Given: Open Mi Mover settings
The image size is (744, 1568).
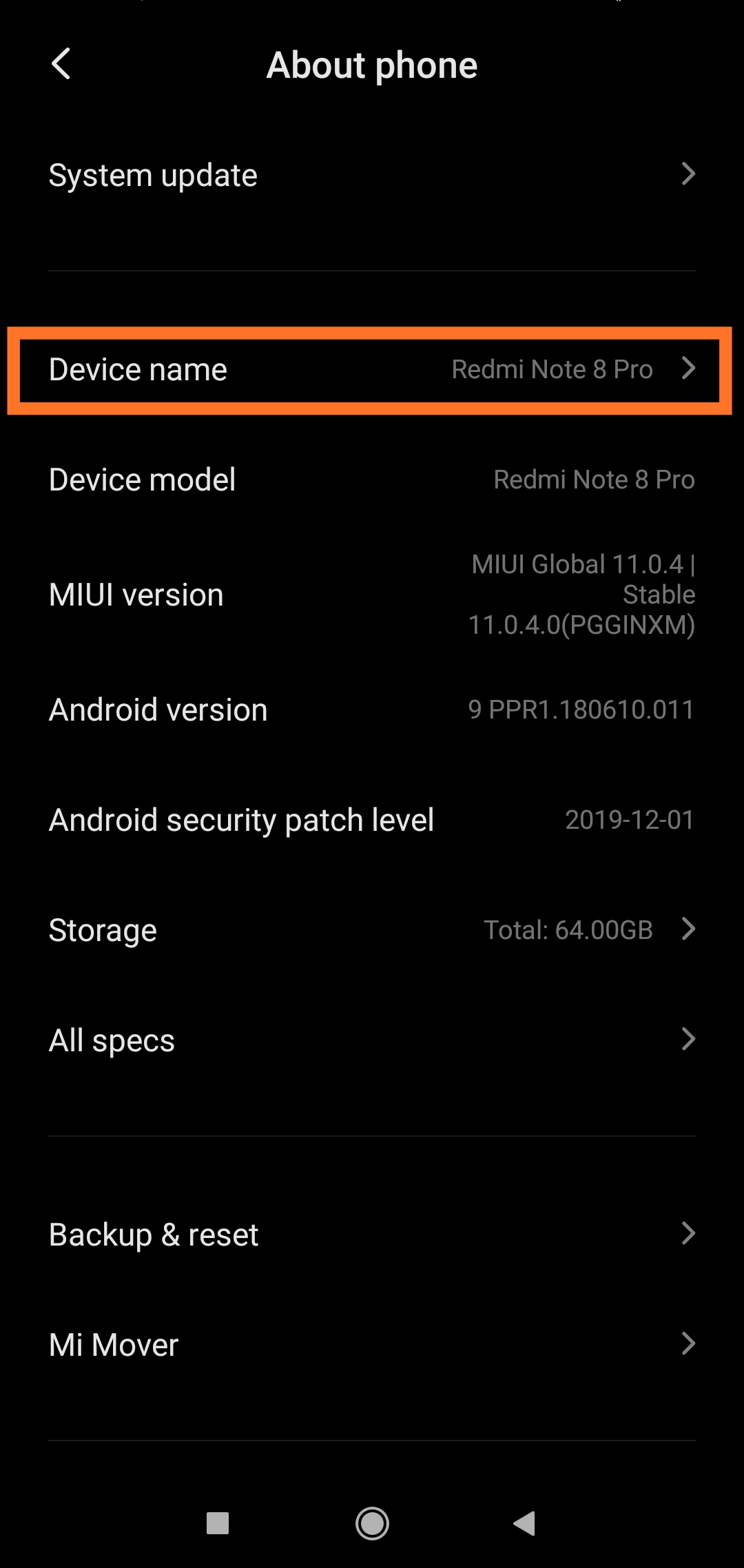Looking at the screenshot, I should 372,1343.
